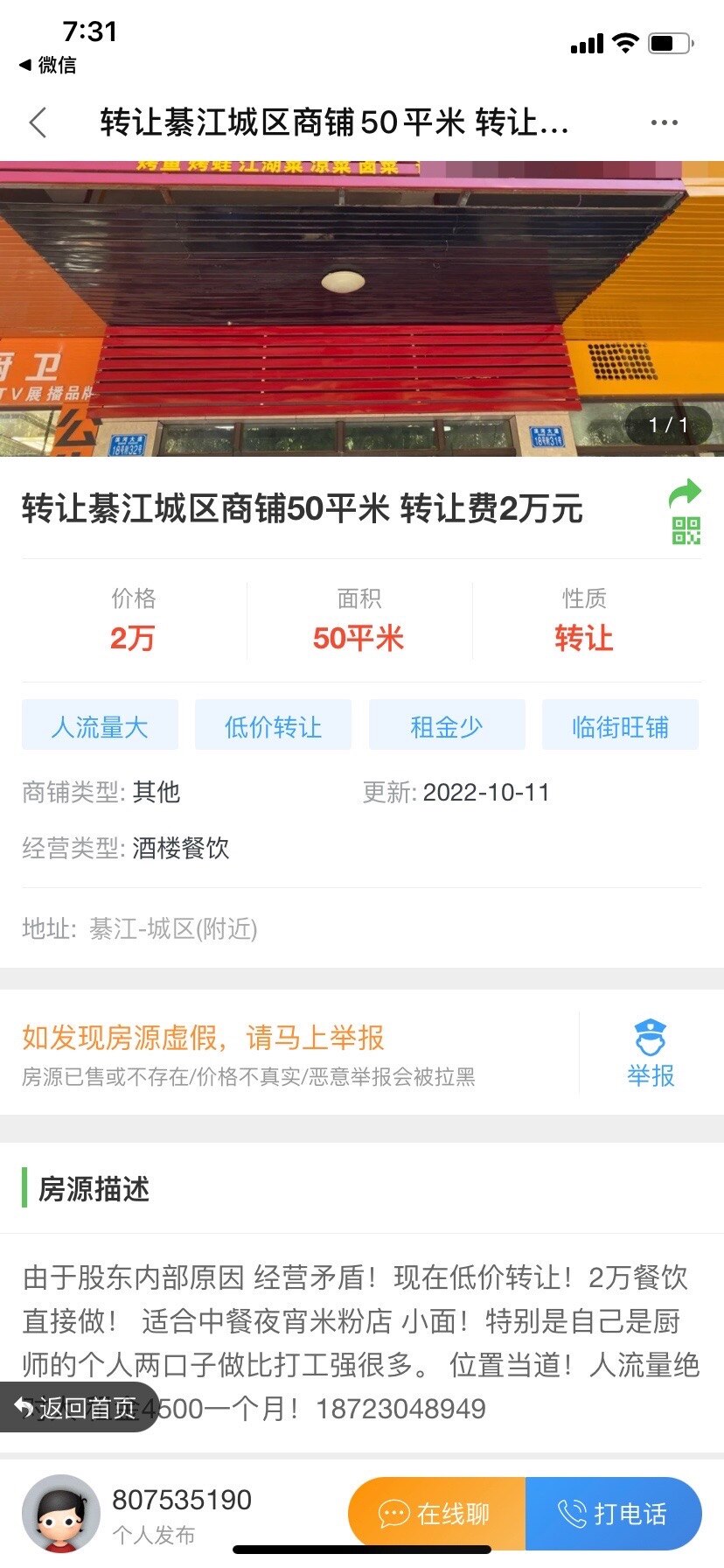Start an online chat with 在线聊

tap(436, 1514)
